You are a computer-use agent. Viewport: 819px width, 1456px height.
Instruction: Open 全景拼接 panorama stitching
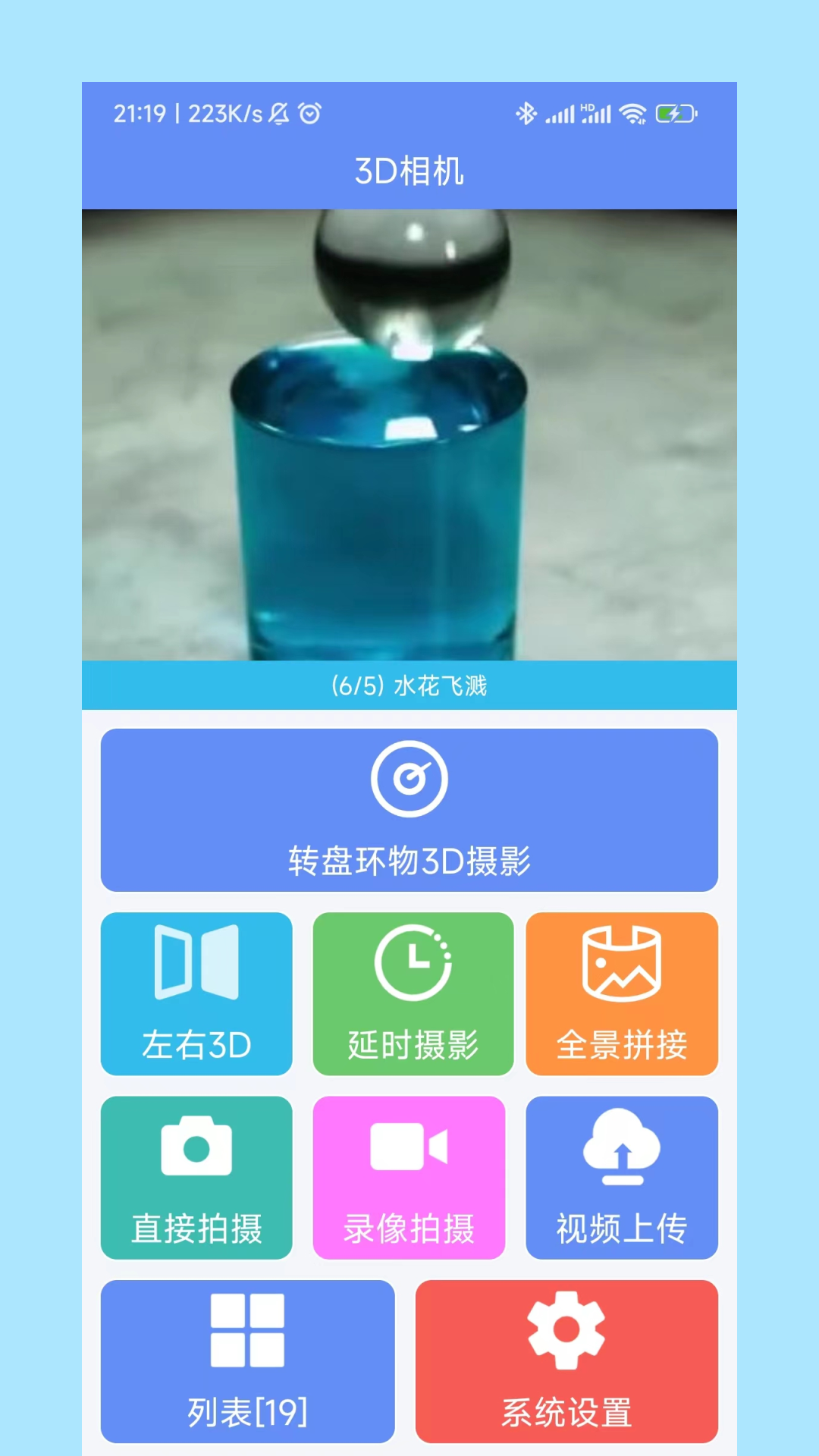(622, 993)
